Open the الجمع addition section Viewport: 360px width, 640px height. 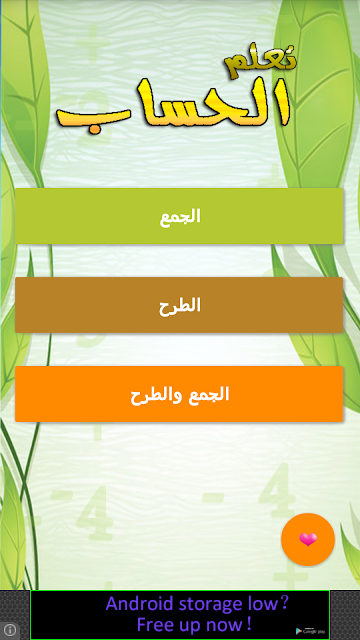point(179,216)
